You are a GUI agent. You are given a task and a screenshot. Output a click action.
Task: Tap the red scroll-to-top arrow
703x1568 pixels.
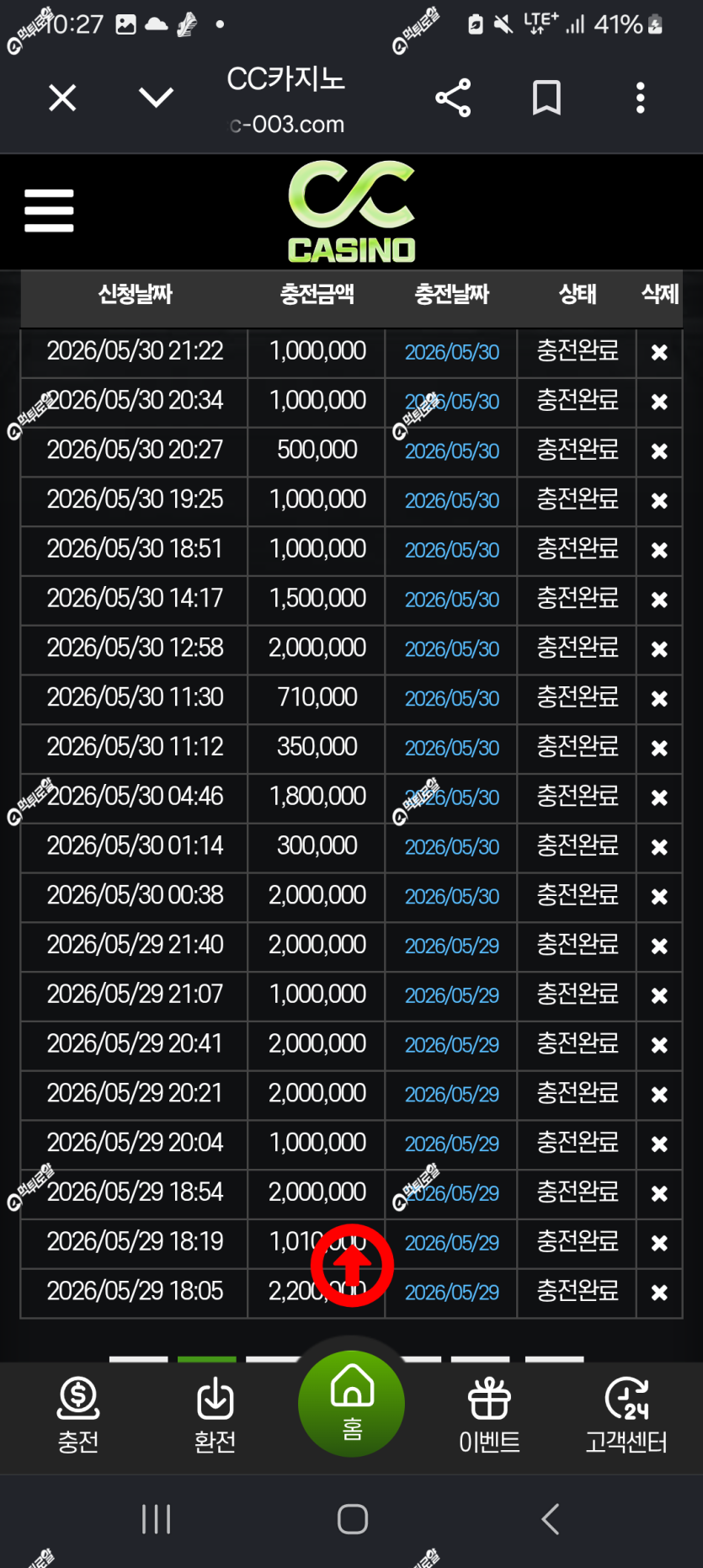pos(352,1265)
